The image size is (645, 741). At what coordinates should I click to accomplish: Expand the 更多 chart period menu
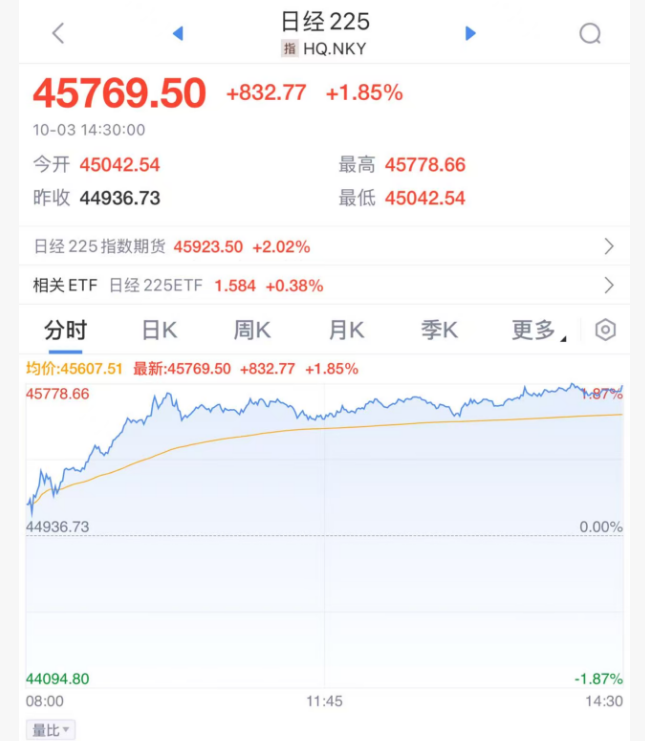coord(537,330)
